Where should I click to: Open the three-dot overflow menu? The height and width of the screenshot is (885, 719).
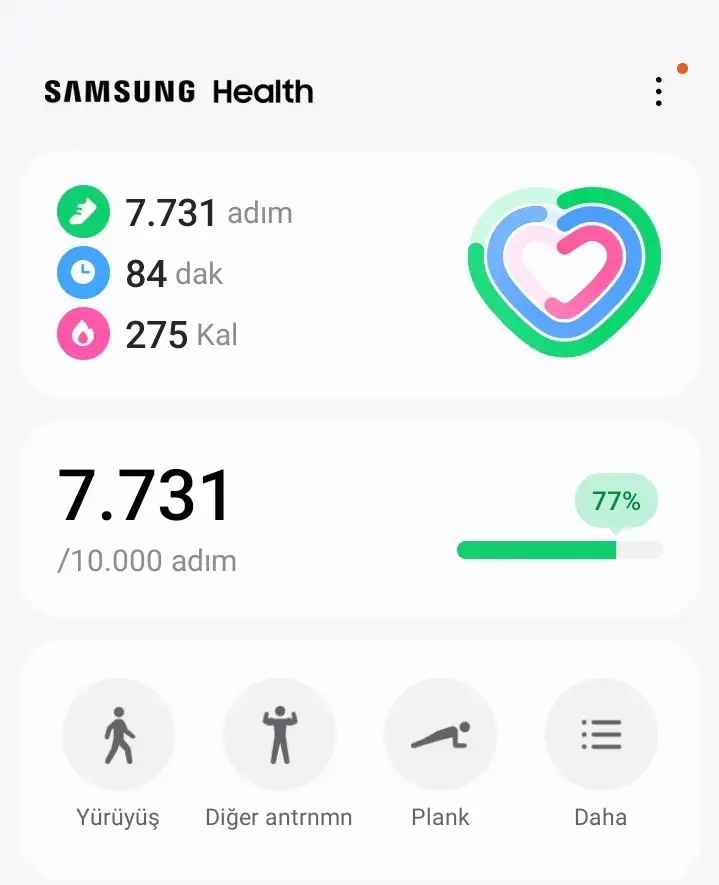(658, 91)
